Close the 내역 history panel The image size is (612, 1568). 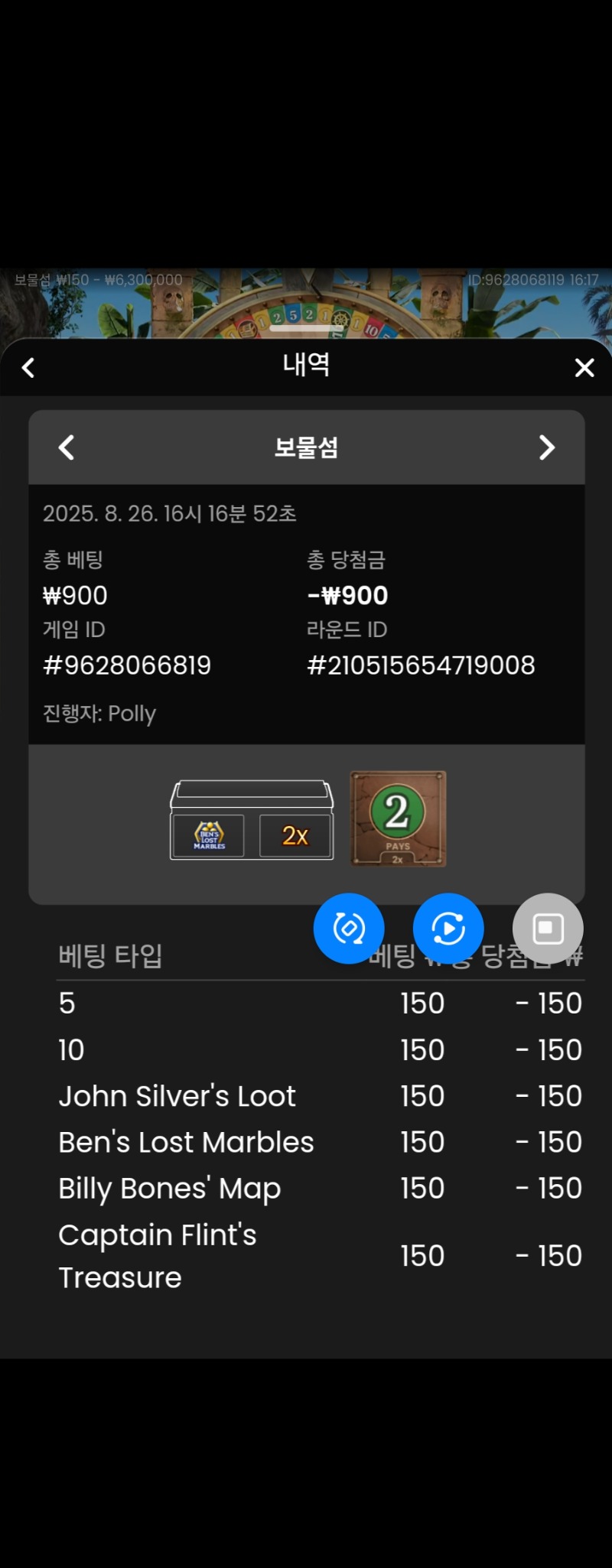point(584,368)
